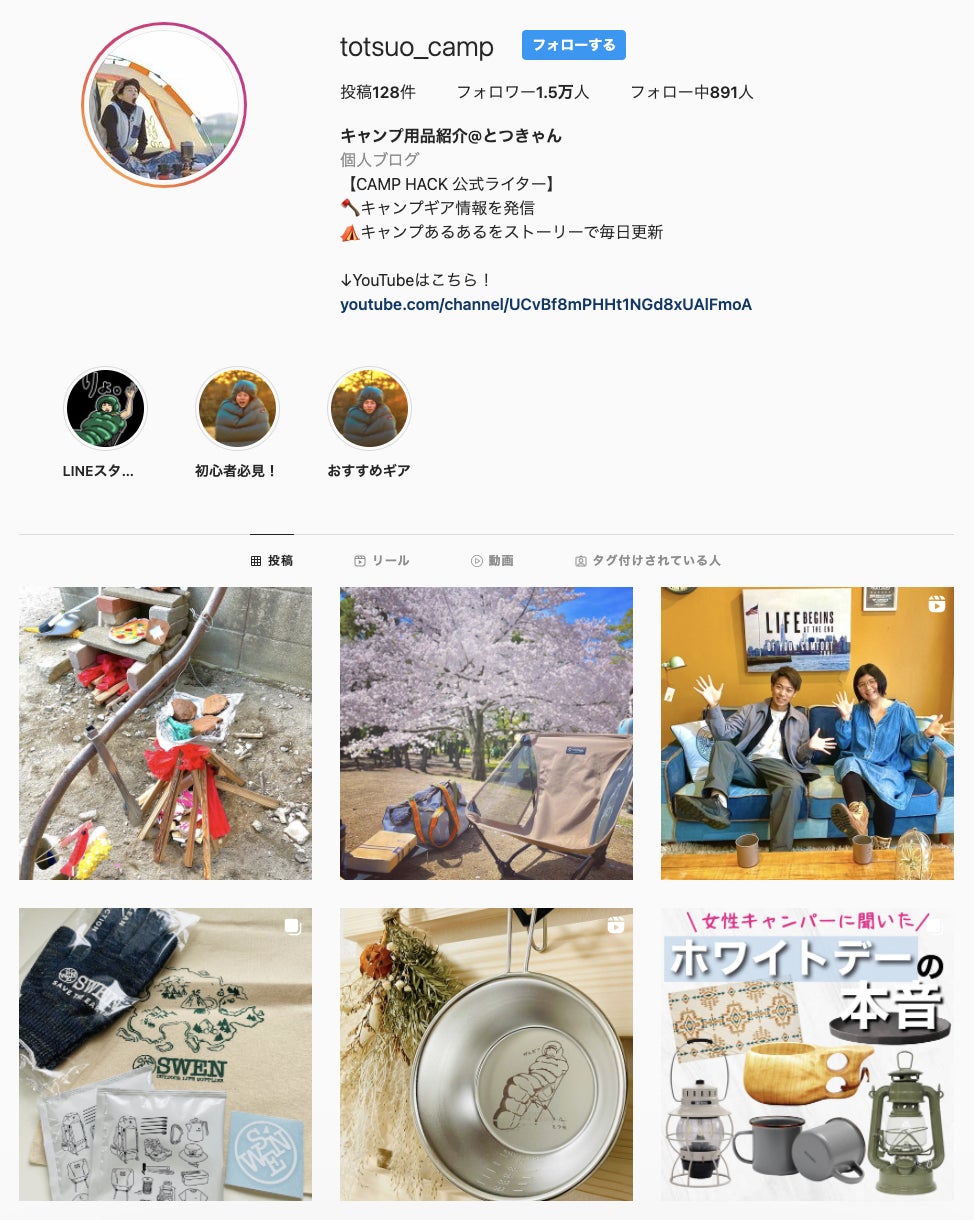Open the YouTube channel link

[545, 304]
